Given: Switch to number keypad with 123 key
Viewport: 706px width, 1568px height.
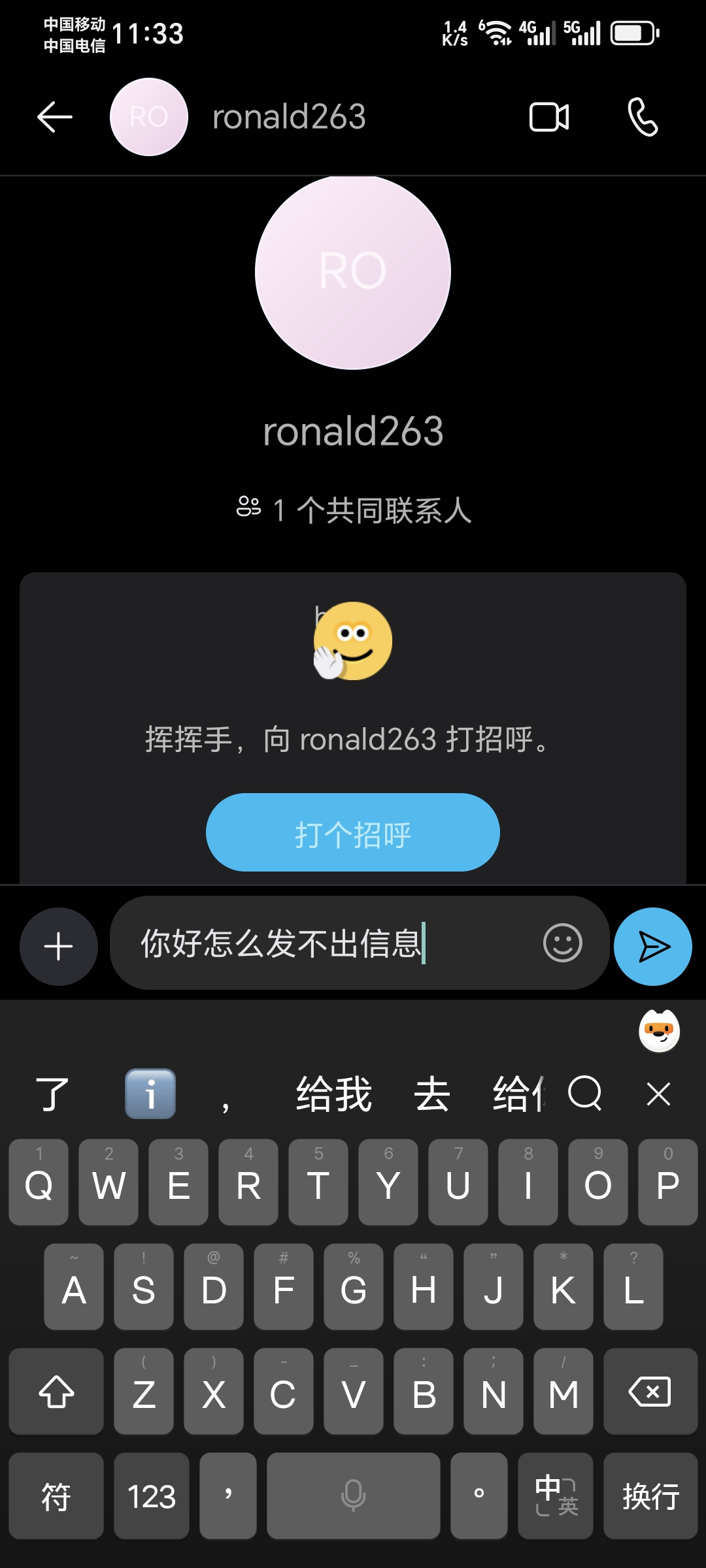Looking at the screenshot, I should tap(151, 1497).
